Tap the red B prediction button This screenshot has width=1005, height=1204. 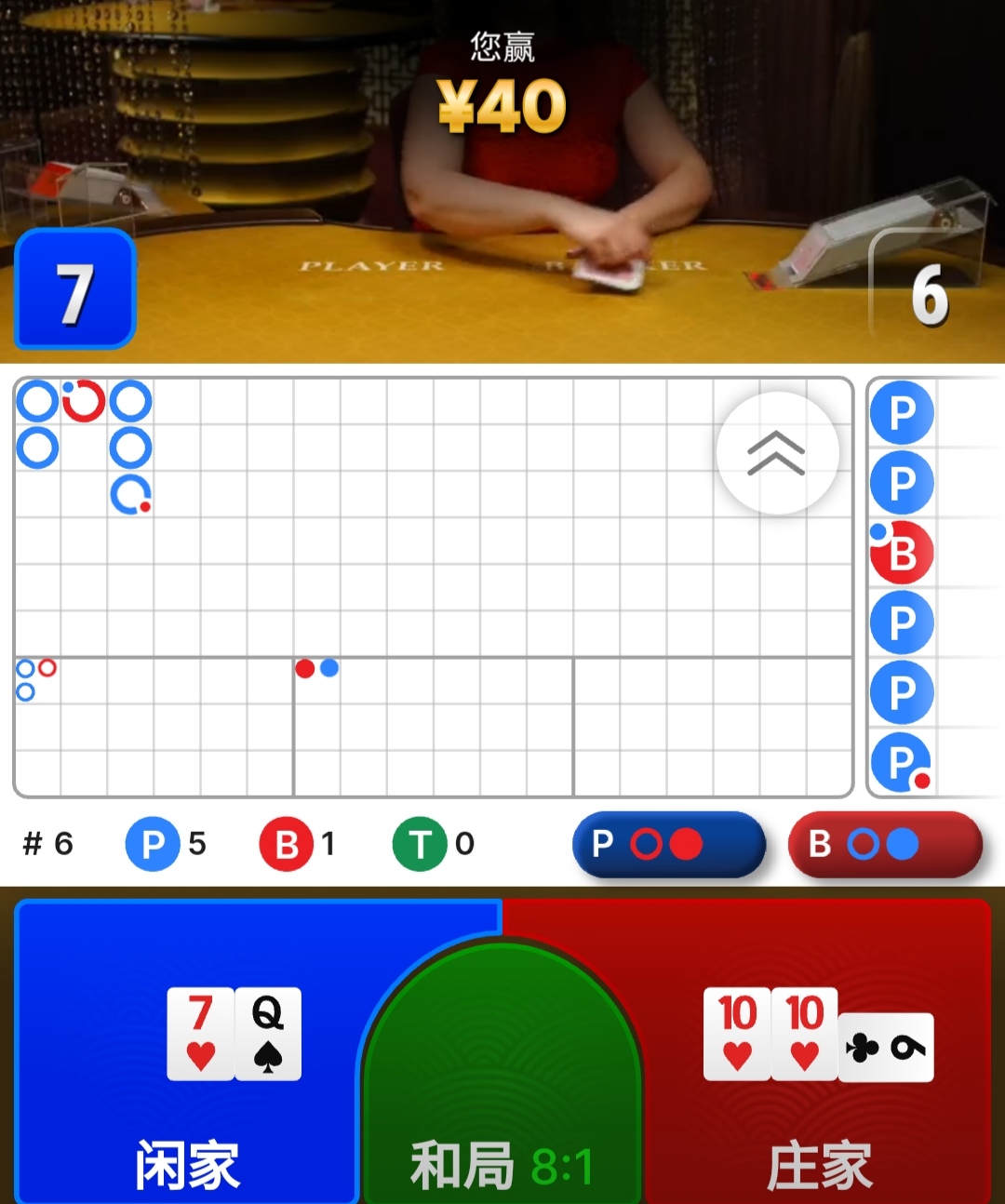884,844
